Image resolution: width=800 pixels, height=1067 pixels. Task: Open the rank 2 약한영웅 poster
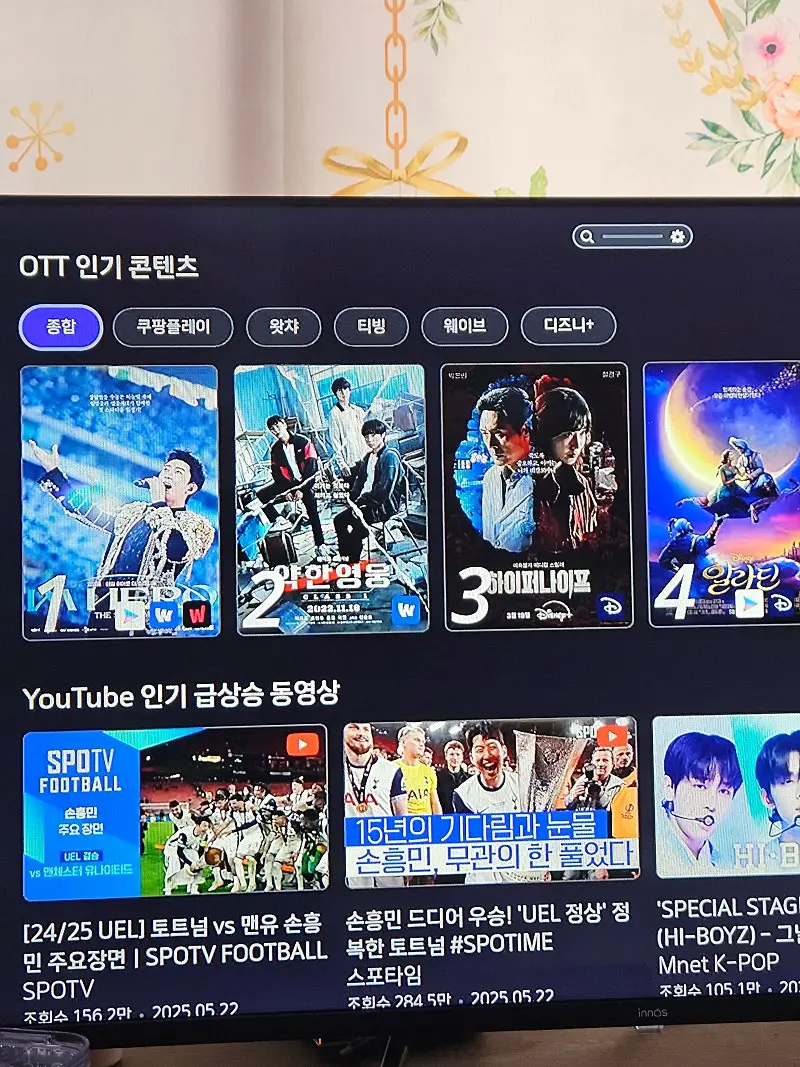(332, 498)
